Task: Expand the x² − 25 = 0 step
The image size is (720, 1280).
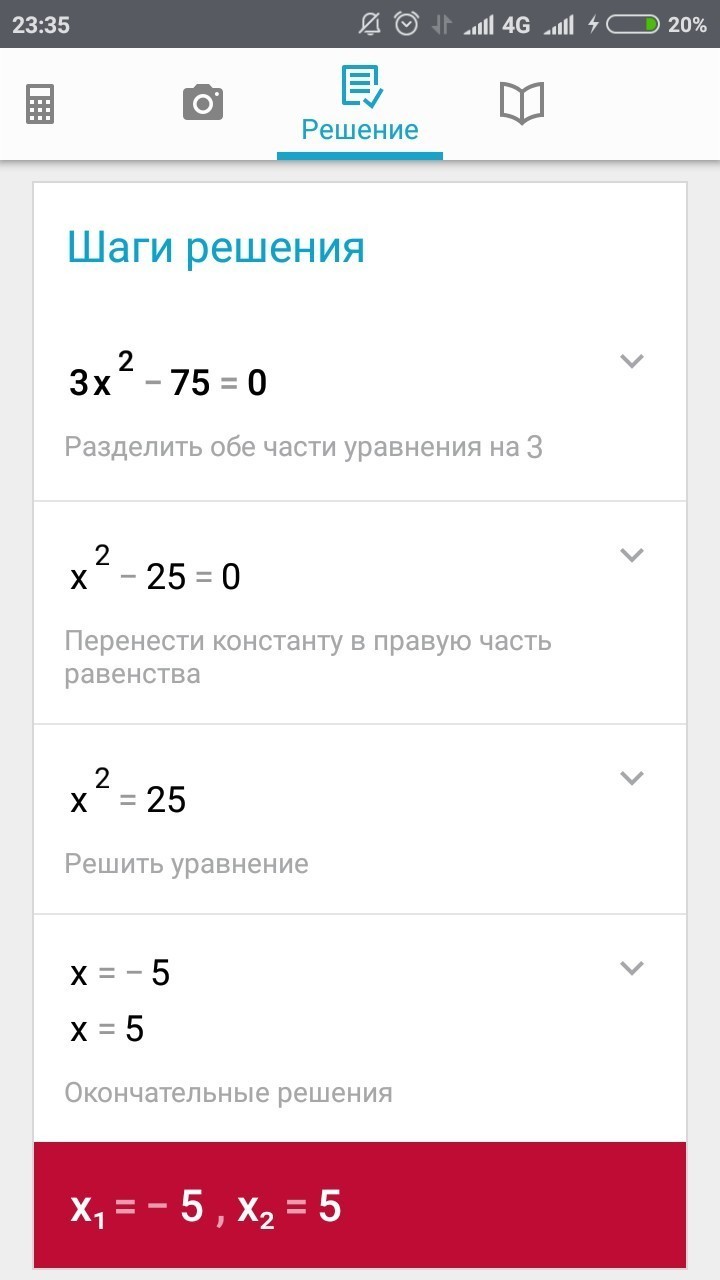Action: pyautogui.click(x=631, y=555)
